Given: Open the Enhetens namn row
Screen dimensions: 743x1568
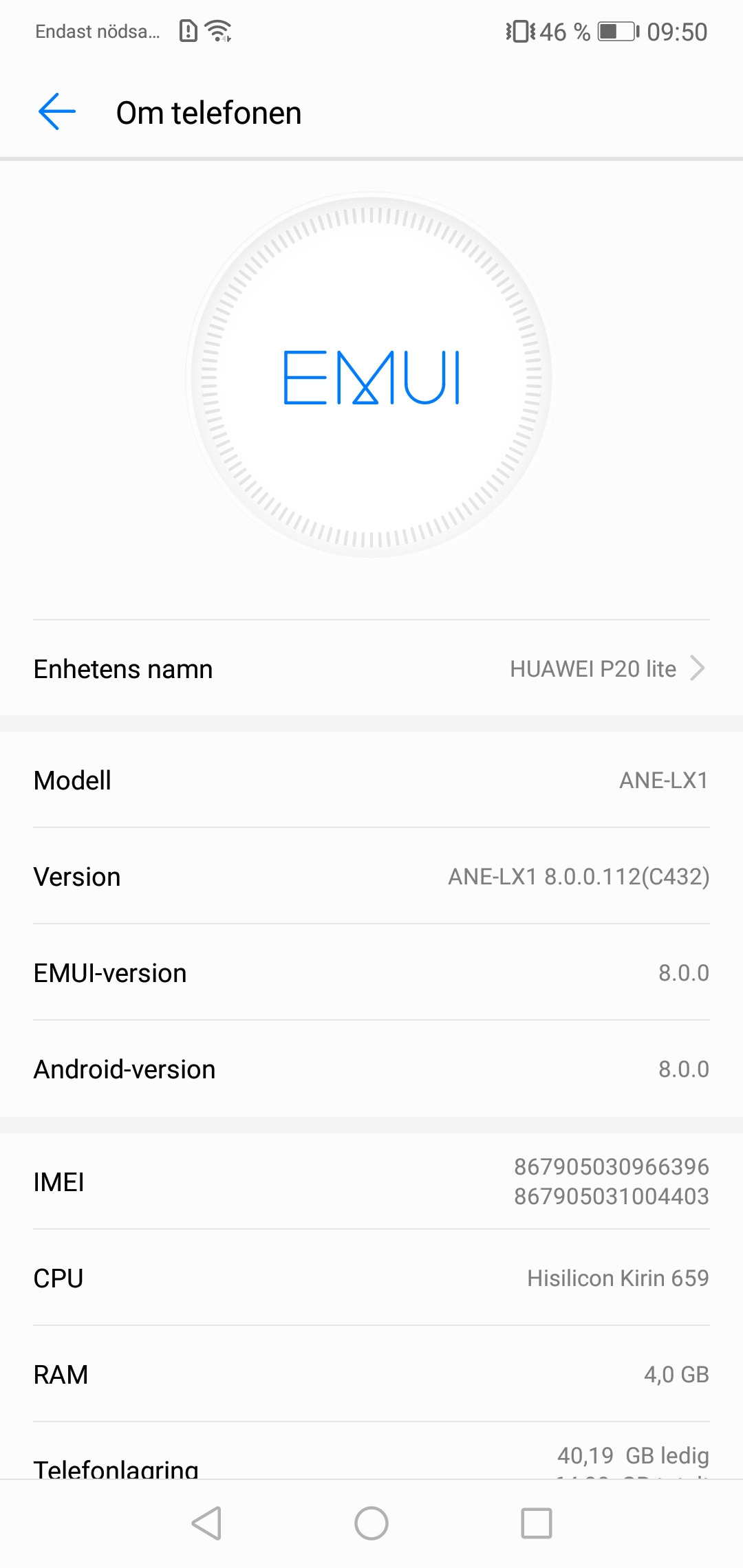Looking at the screenshot, I should point(371,668).
